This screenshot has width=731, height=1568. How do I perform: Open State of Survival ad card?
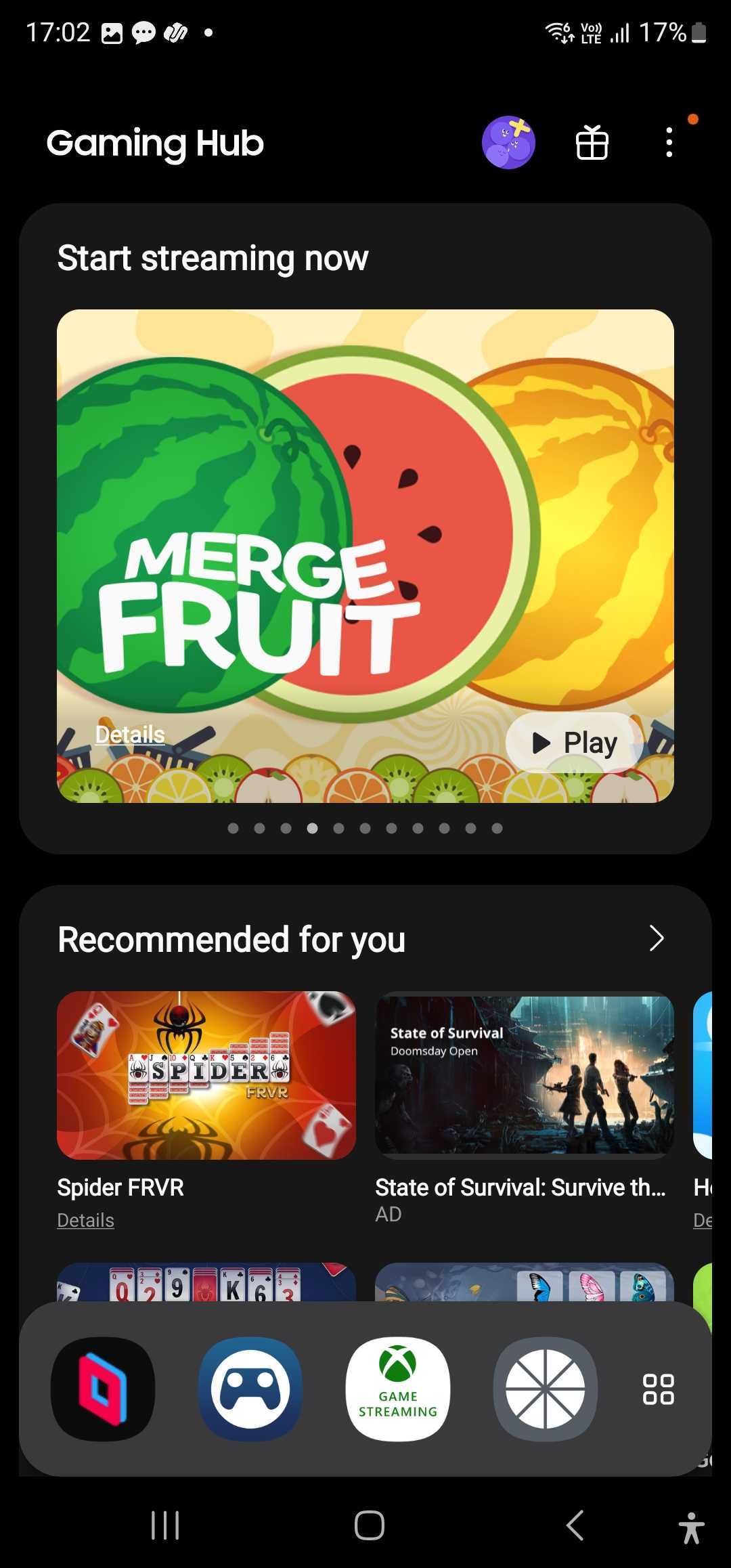(x=525, y=1075)
